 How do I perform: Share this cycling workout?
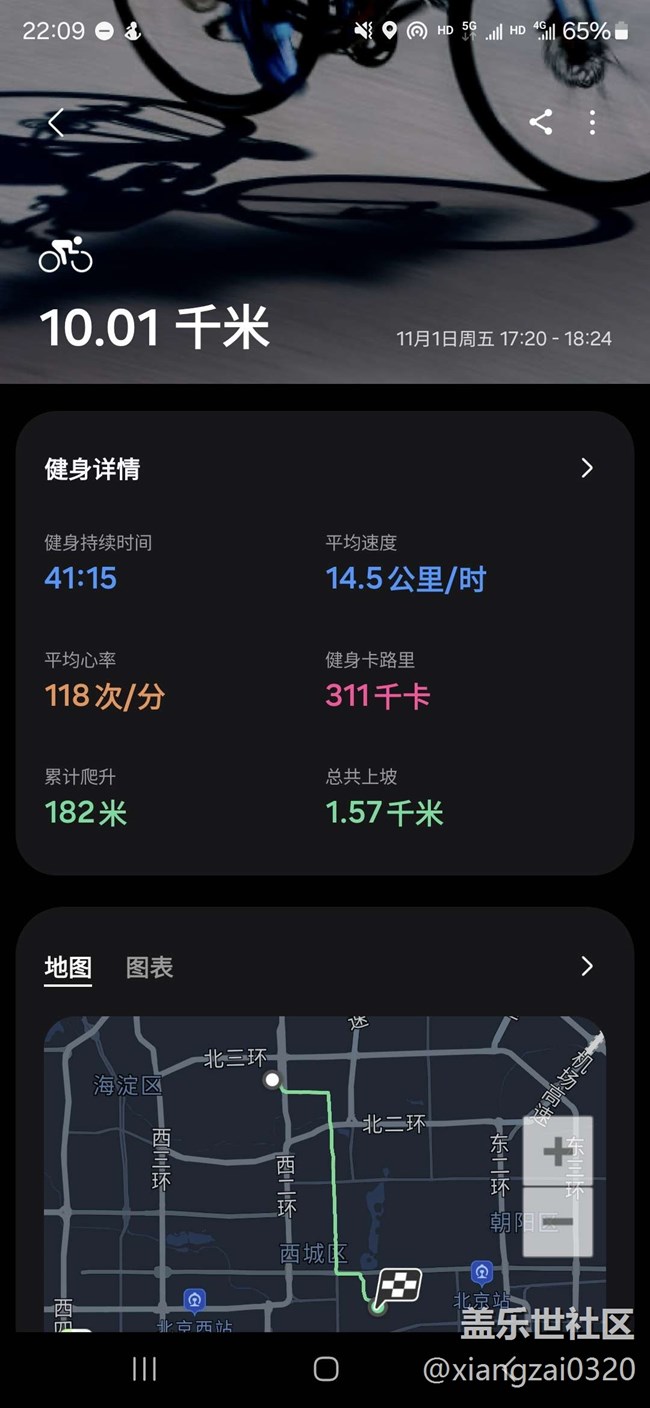click(x=541, y=122)
